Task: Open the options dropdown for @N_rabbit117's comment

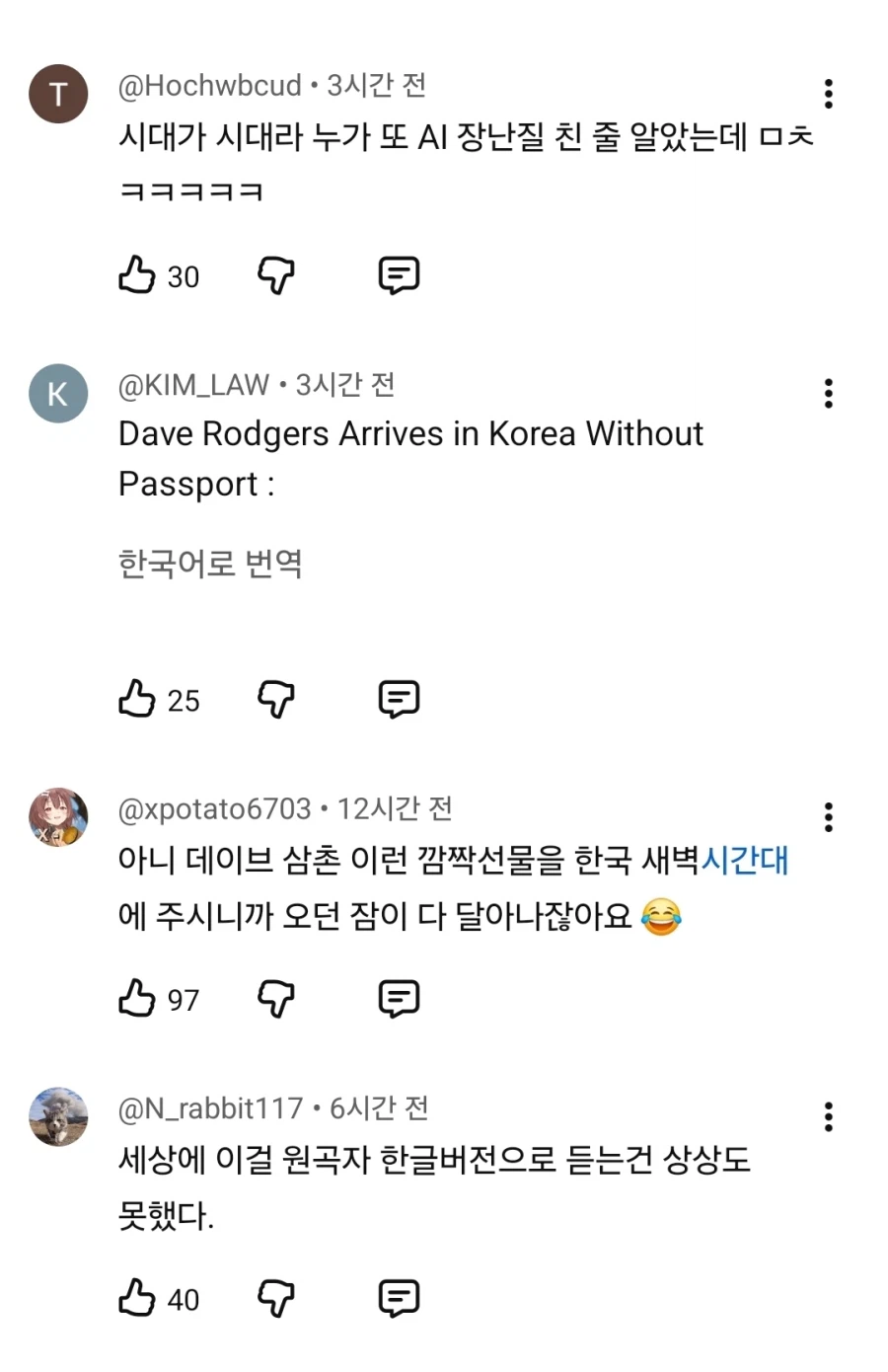Action: 828,1115
